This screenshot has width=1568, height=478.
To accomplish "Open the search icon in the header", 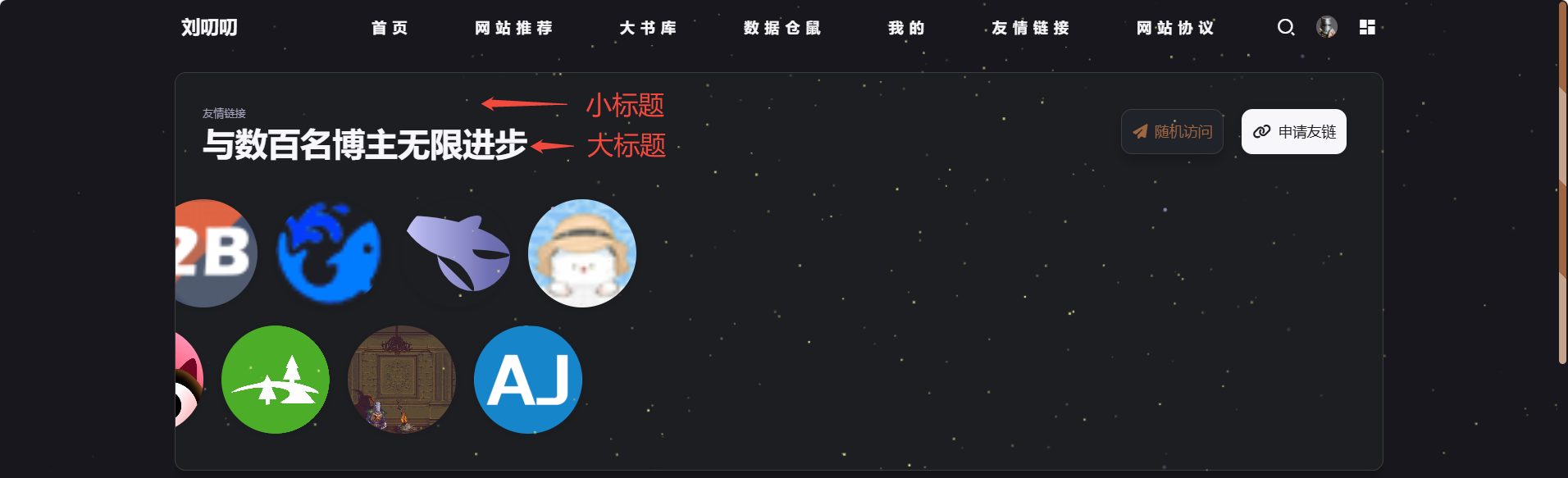I will [1285, 27].
